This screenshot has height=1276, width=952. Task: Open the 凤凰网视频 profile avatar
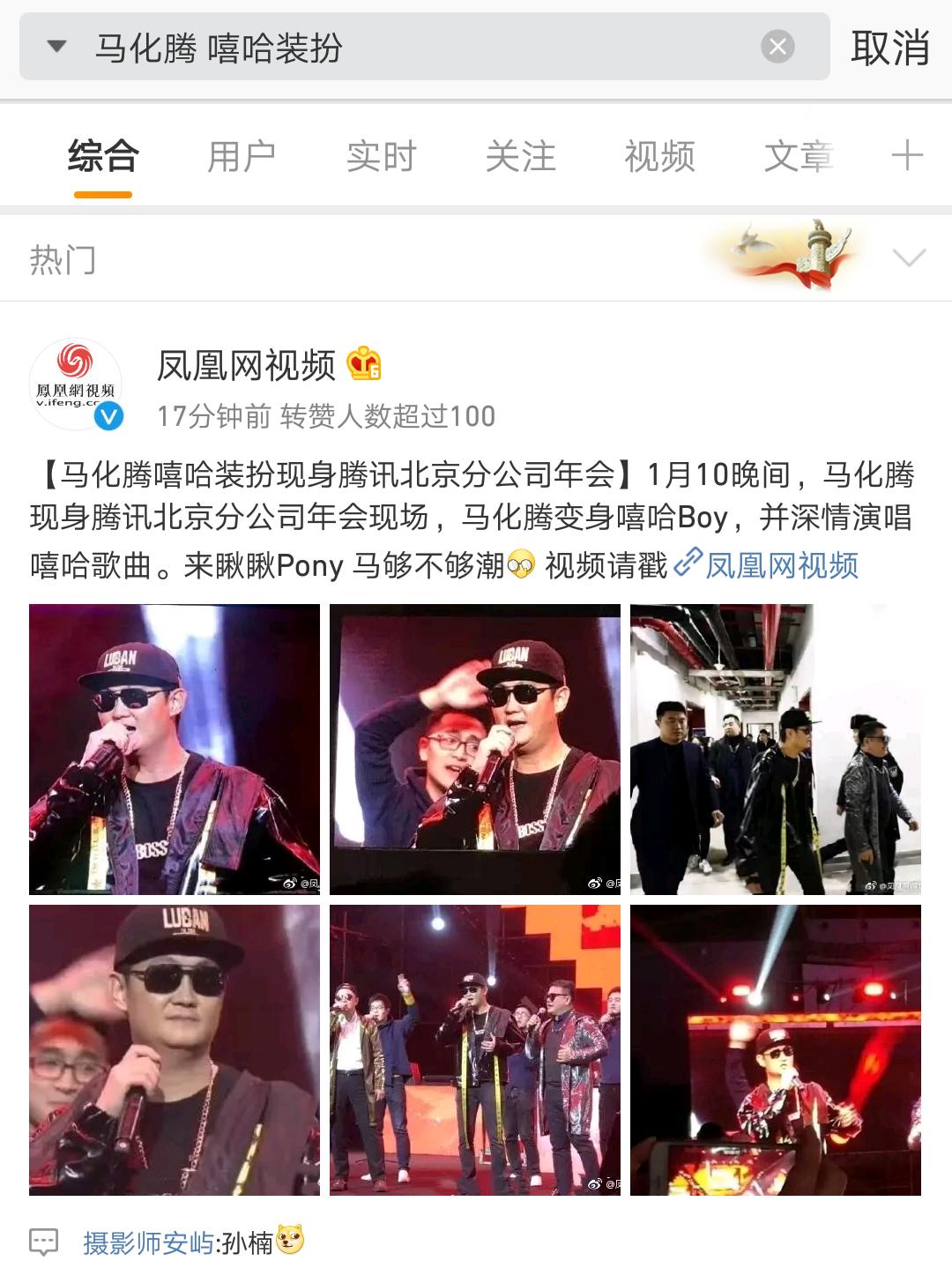point(76,384)
